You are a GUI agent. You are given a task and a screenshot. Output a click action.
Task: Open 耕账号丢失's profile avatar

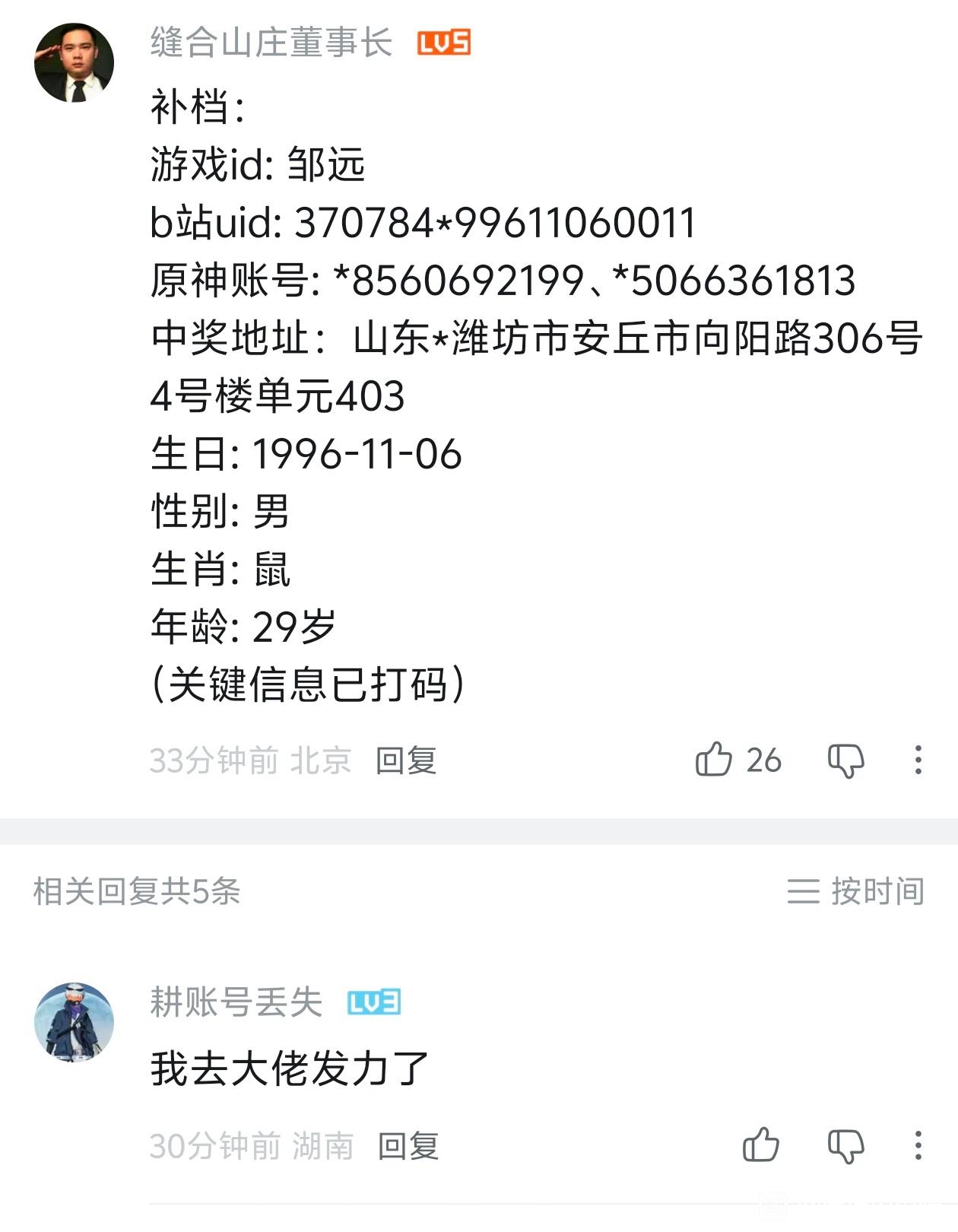(74, 1022)
